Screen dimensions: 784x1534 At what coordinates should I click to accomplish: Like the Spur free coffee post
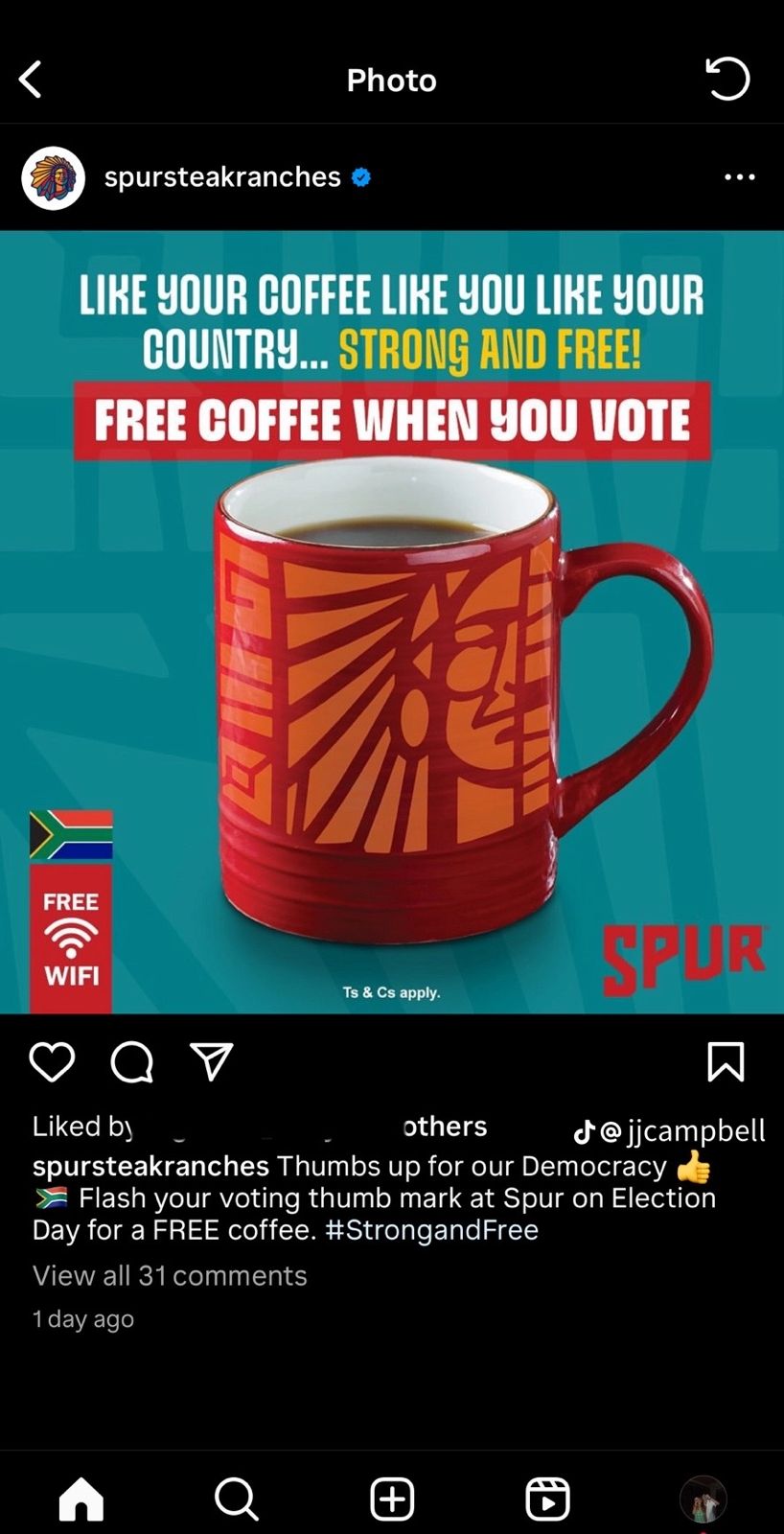[52, 1062]
